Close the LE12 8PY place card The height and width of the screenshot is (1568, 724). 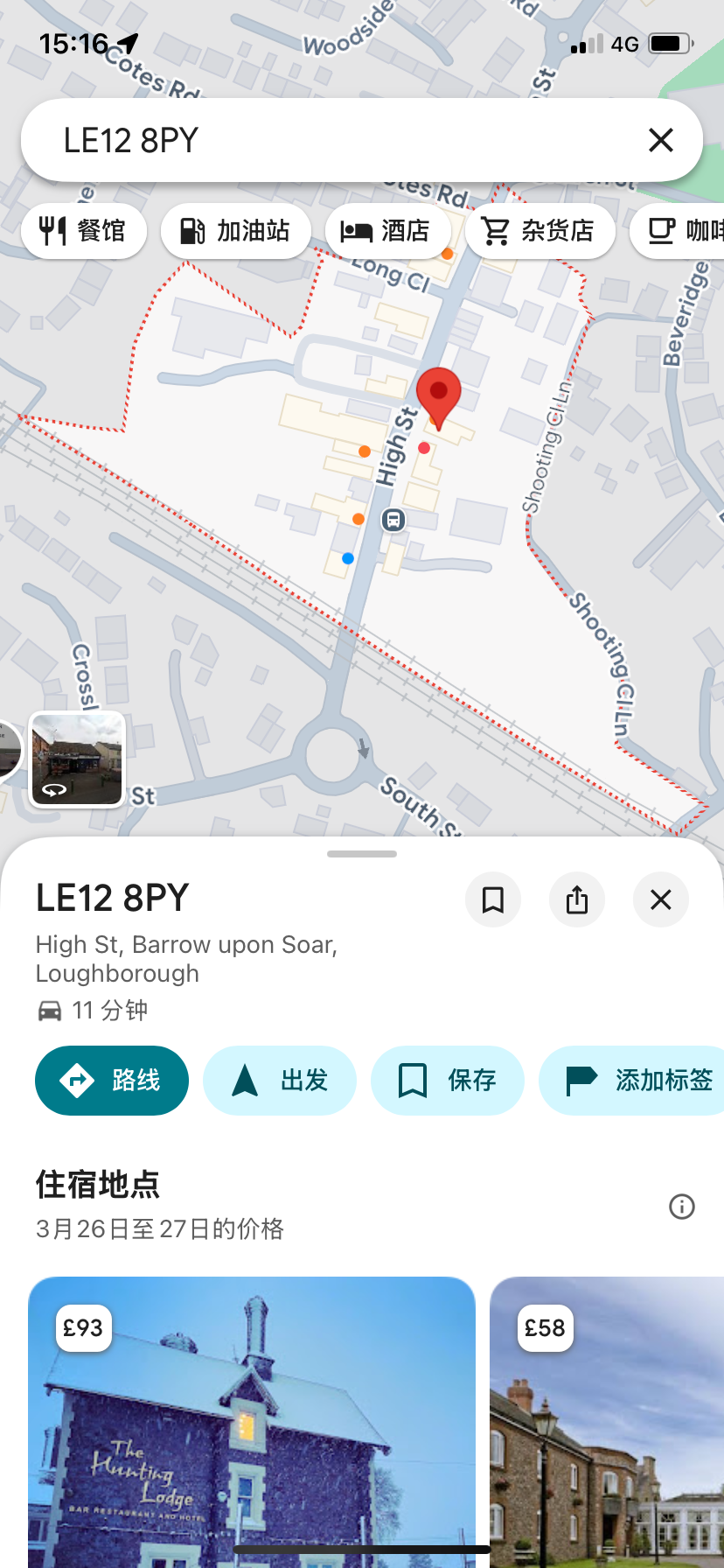pyautogui.click(x=661, y=899)
